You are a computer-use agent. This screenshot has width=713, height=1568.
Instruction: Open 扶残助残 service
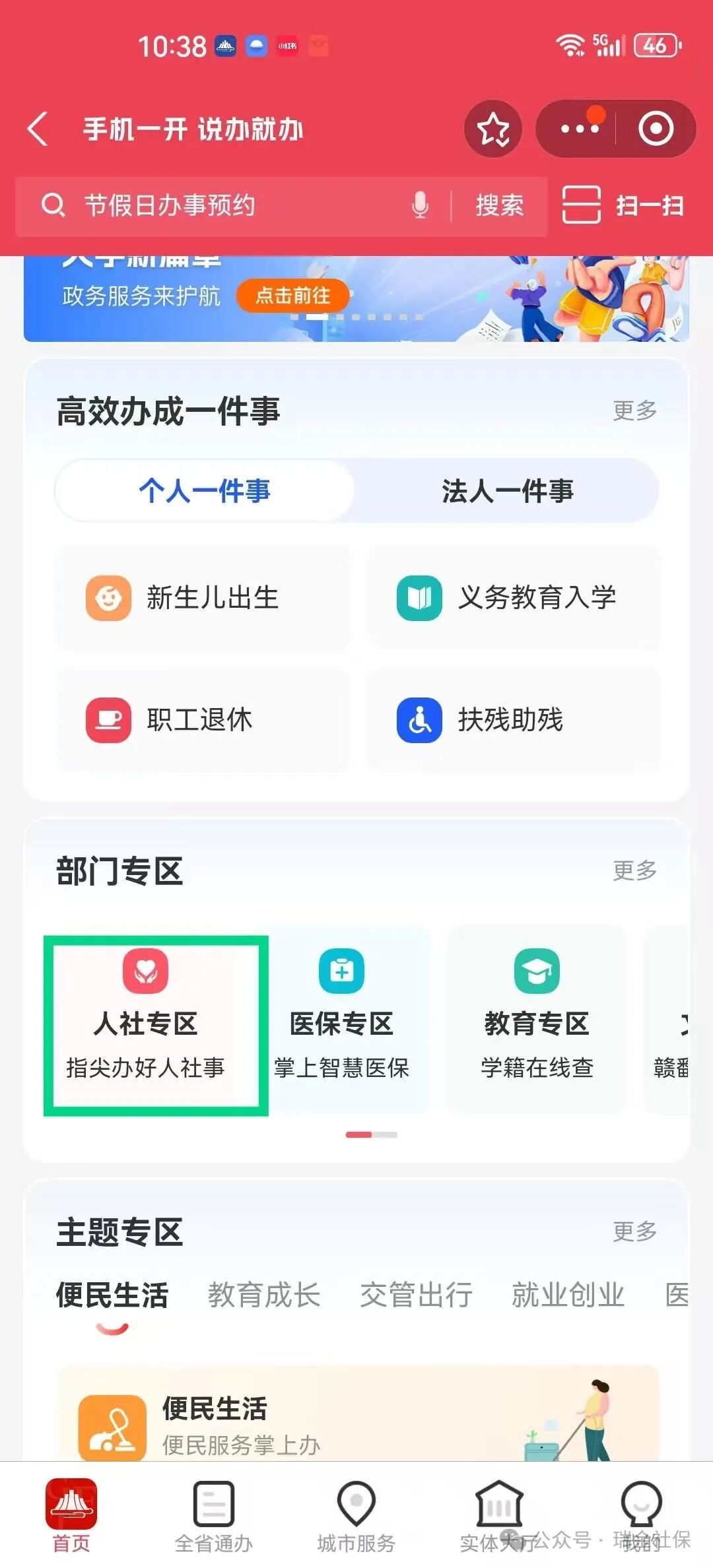coord(514,720)
